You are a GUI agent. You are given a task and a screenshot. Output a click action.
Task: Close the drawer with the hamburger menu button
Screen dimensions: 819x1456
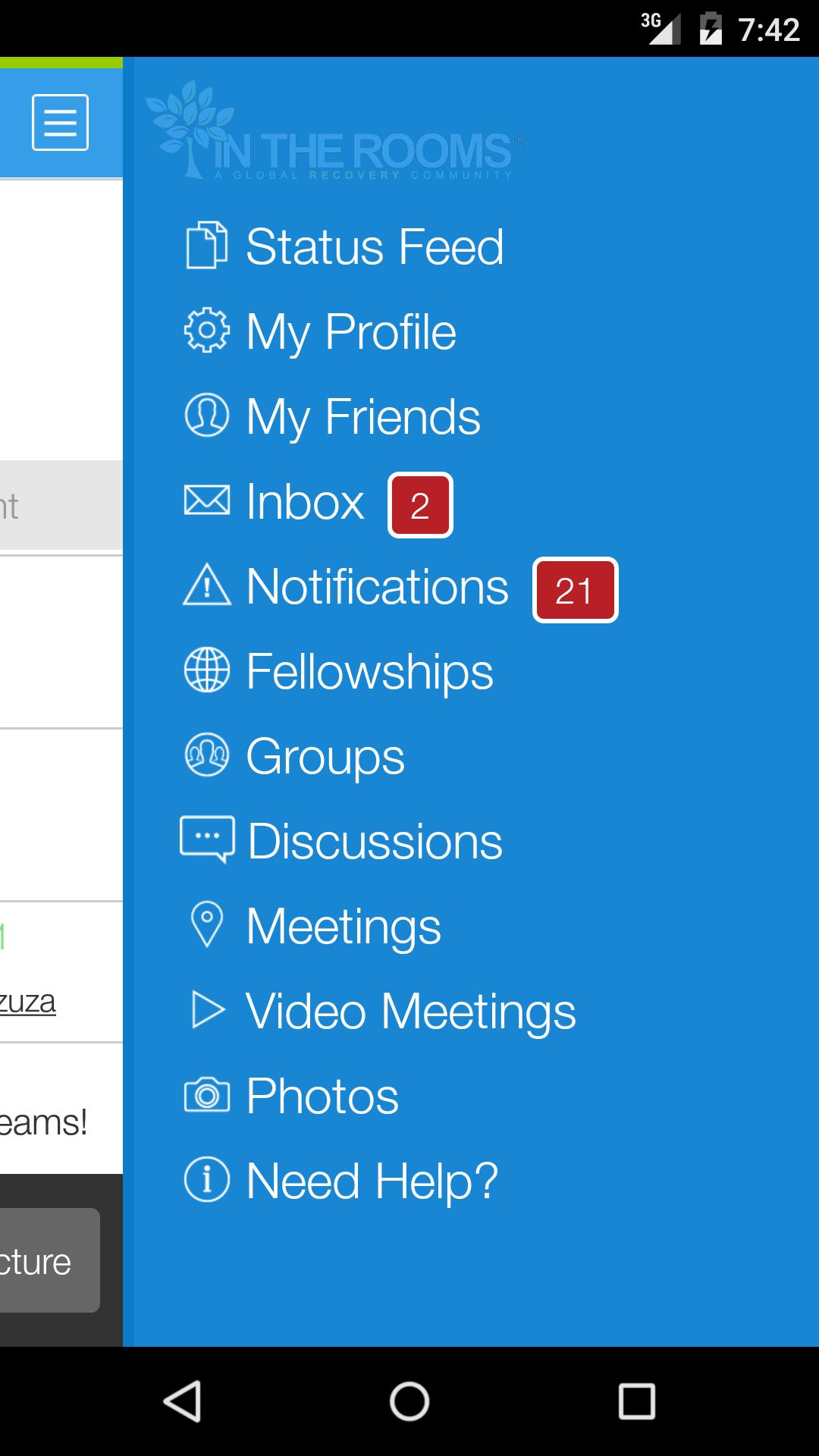pos(60,123)
